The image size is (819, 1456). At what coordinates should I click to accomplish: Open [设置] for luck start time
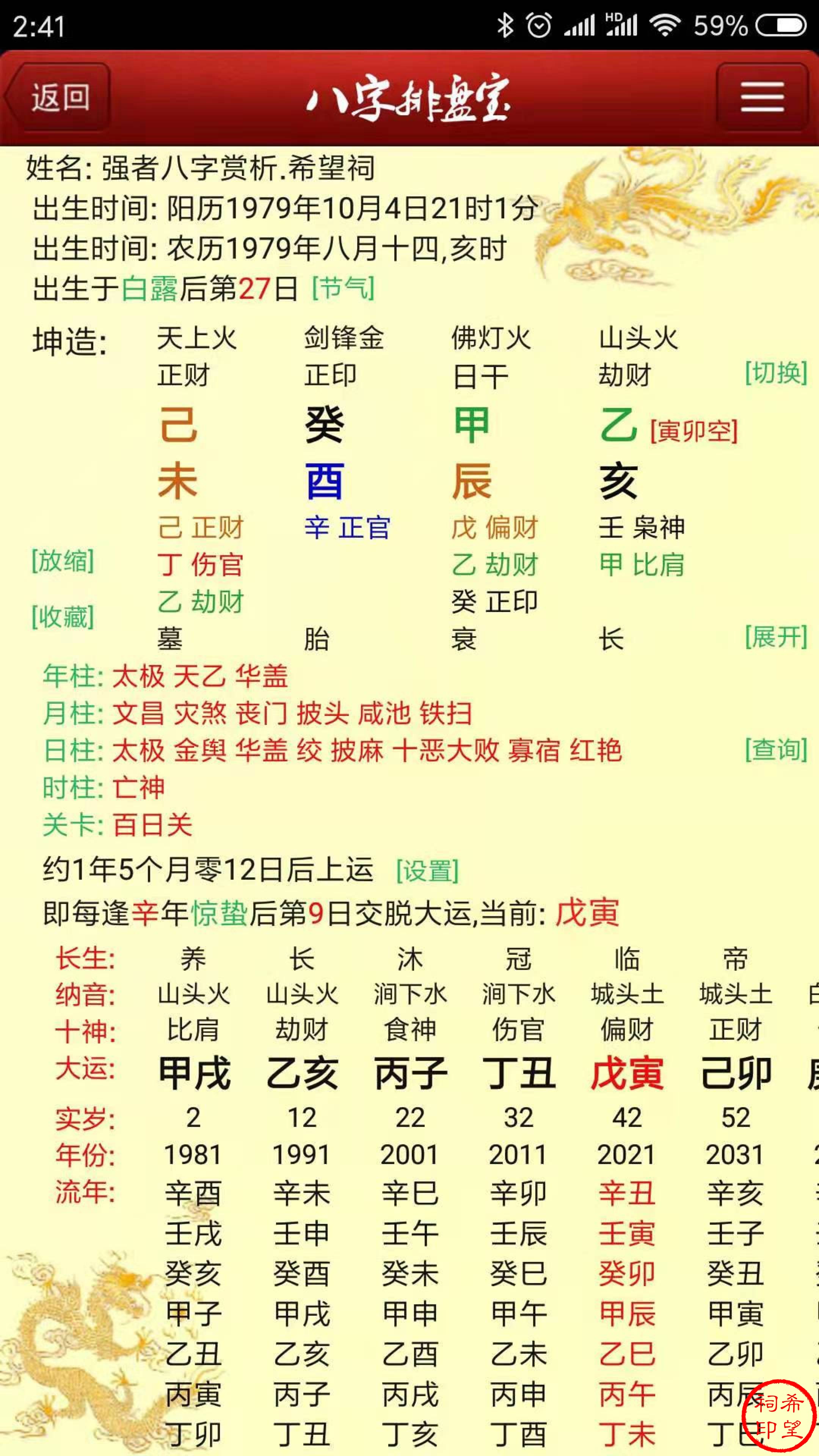tap(427, 871)
